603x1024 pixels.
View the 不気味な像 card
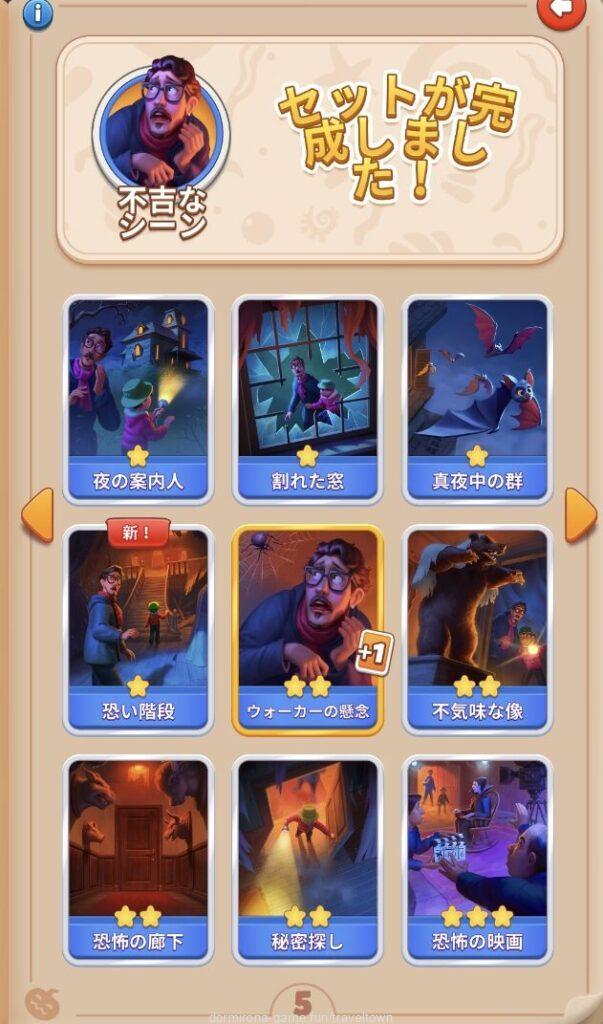tap(477, 630)
